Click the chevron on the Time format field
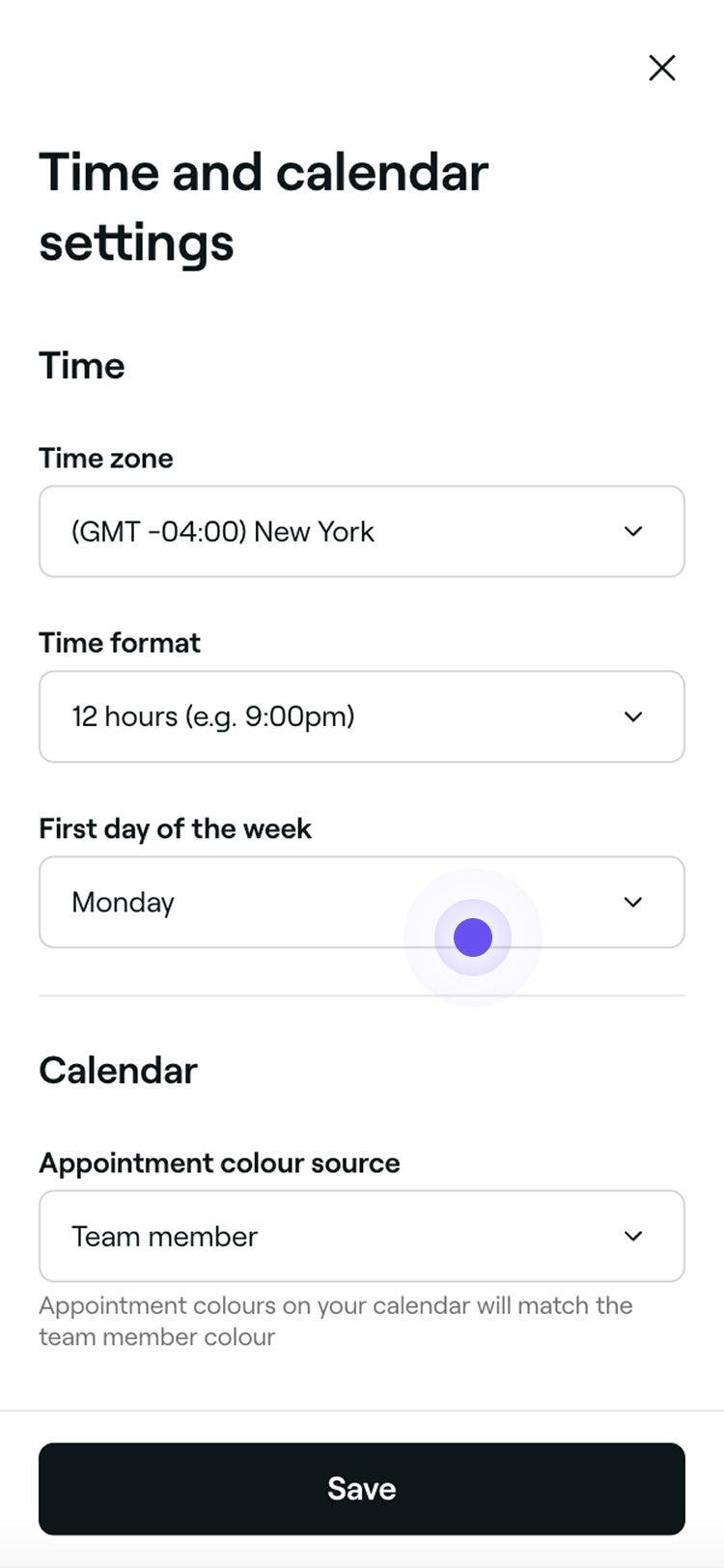 pyautogui.click(x=633, y=716)
